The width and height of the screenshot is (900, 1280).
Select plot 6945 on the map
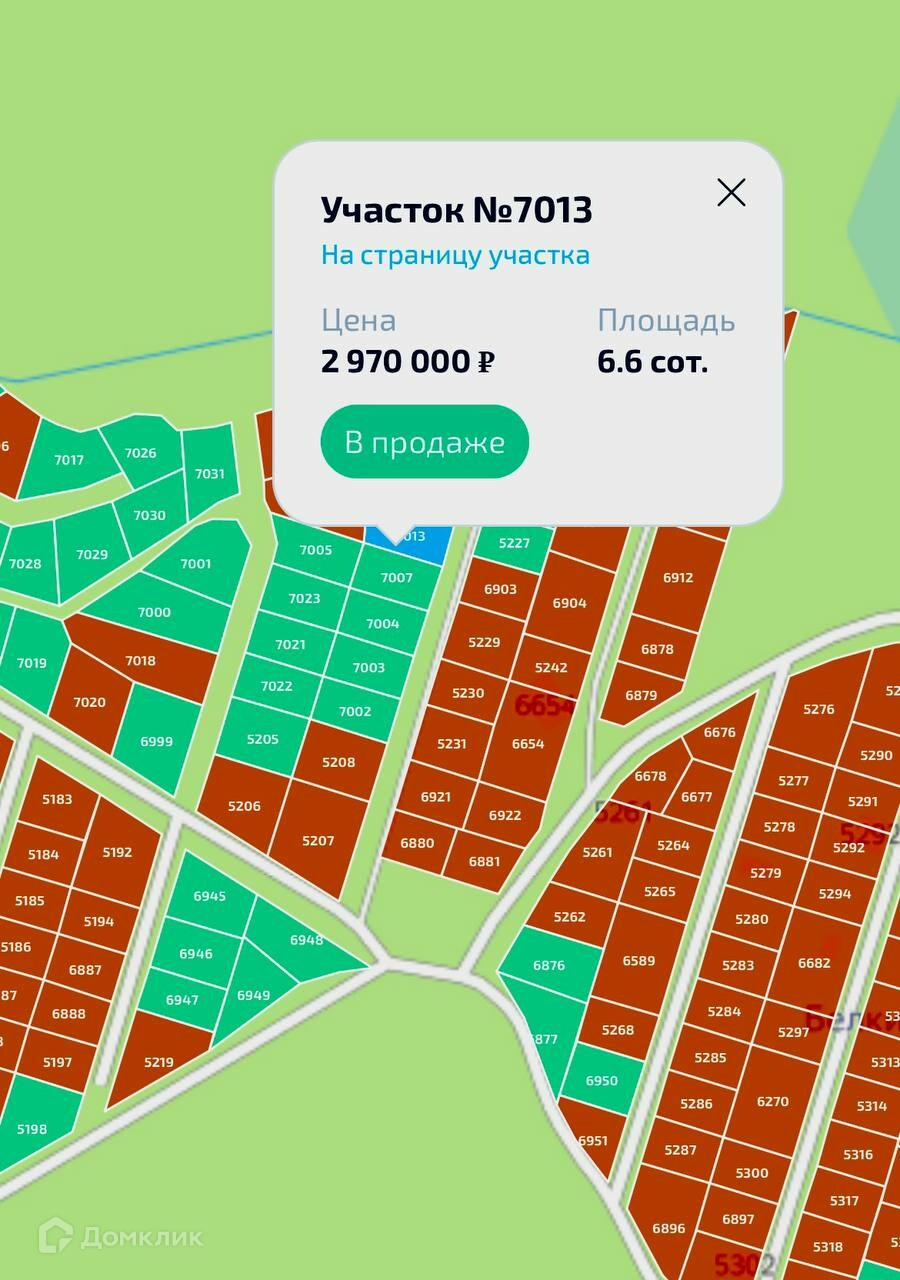click(x=209, y=896)
